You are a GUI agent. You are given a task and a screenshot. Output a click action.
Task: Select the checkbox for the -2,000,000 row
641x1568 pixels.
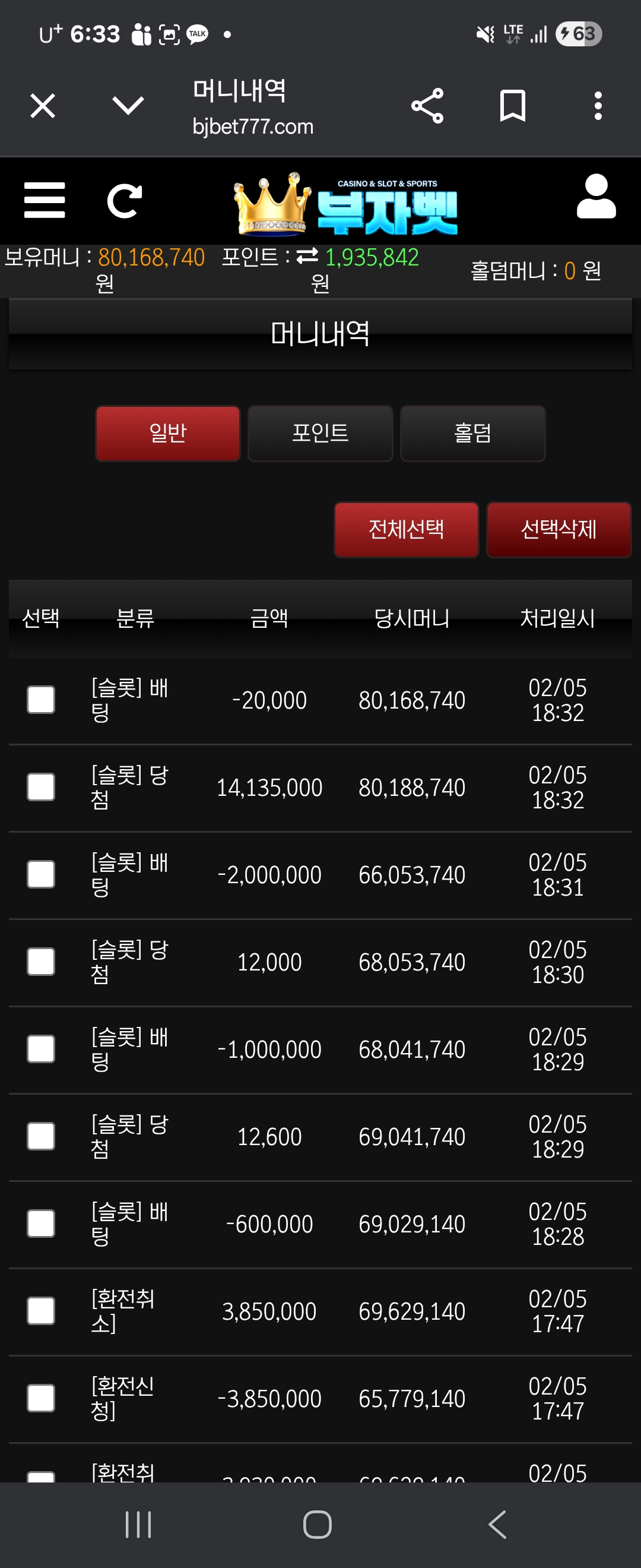tap(42, 875)
